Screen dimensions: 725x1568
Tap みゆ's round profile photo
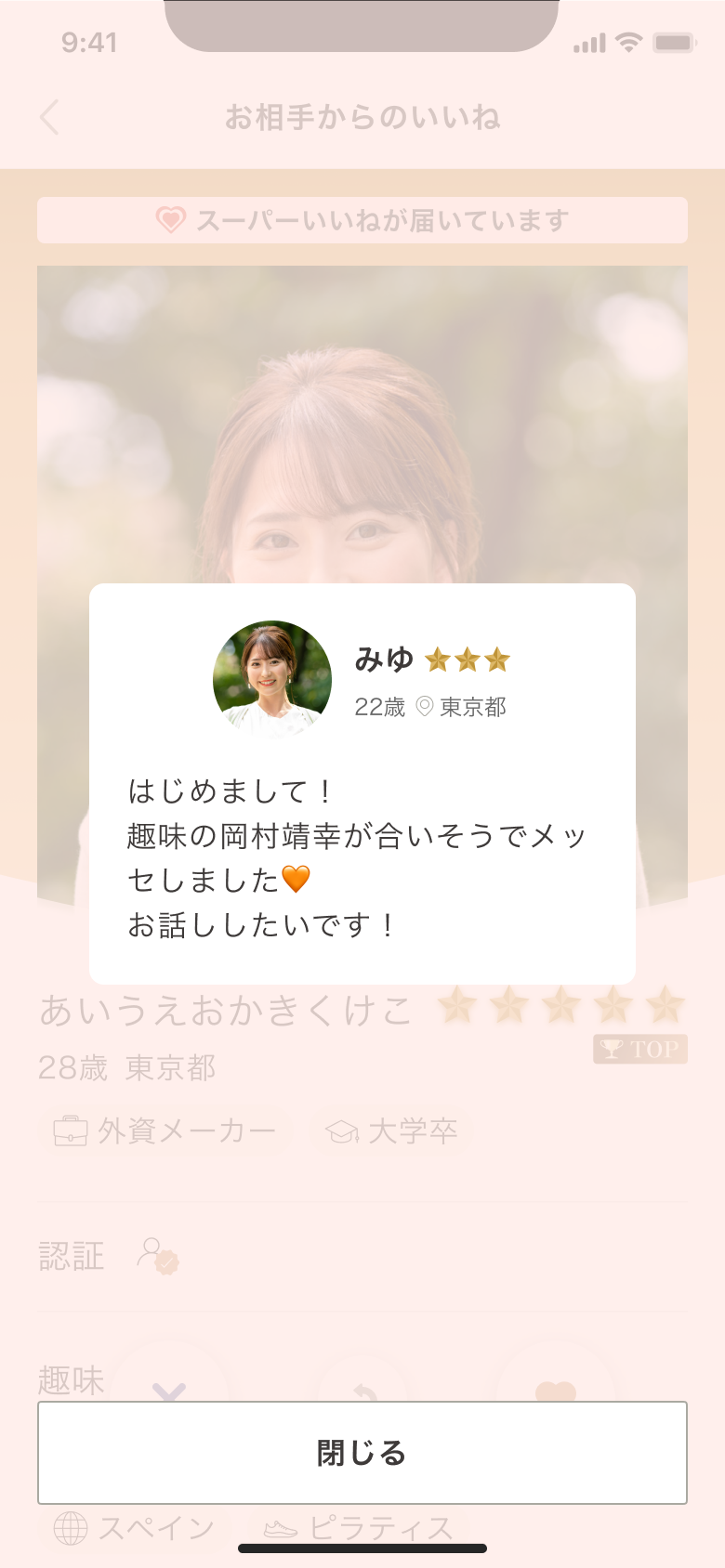pos(272,680)
